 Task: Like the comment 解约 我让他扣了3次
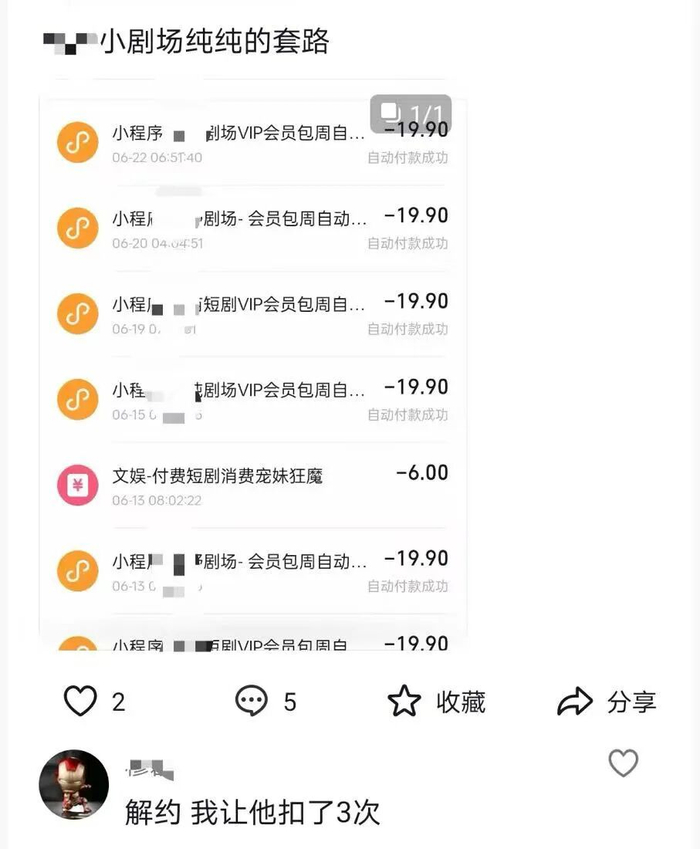(x=623, y=764)
